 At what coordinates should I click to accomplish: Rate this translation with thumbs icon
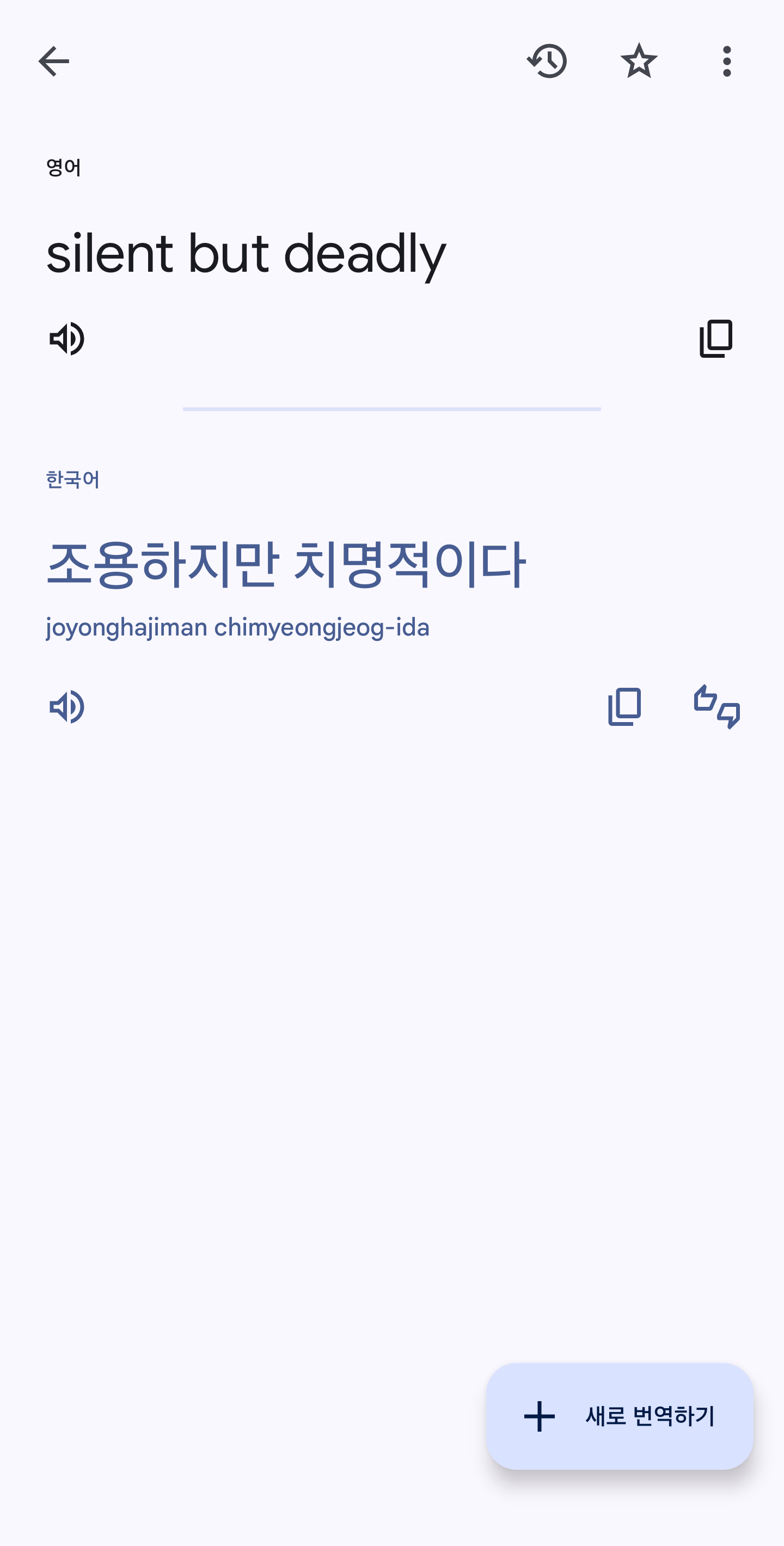coord(717,706)
